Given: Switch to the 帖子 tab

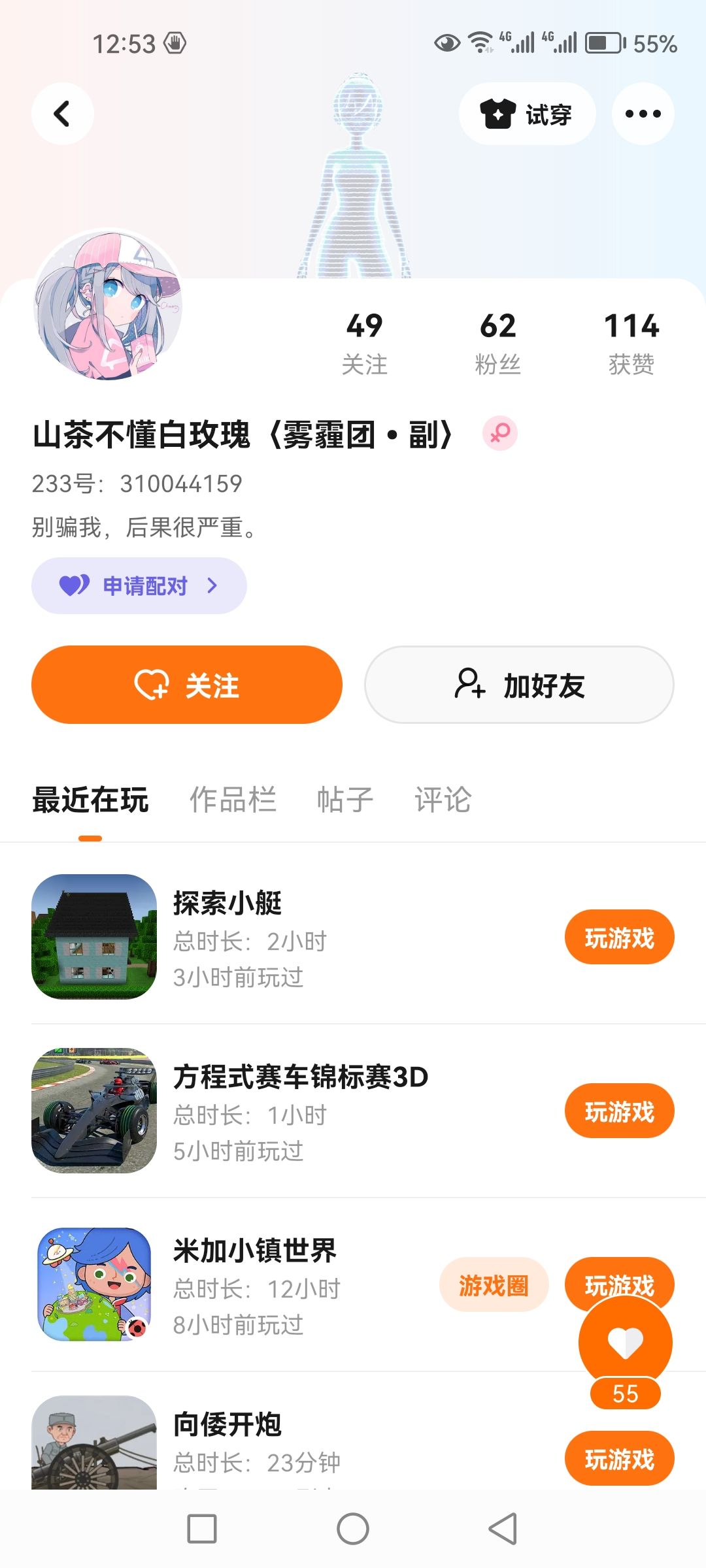Looking at the screenshot, I should click(x=345, y=800).
